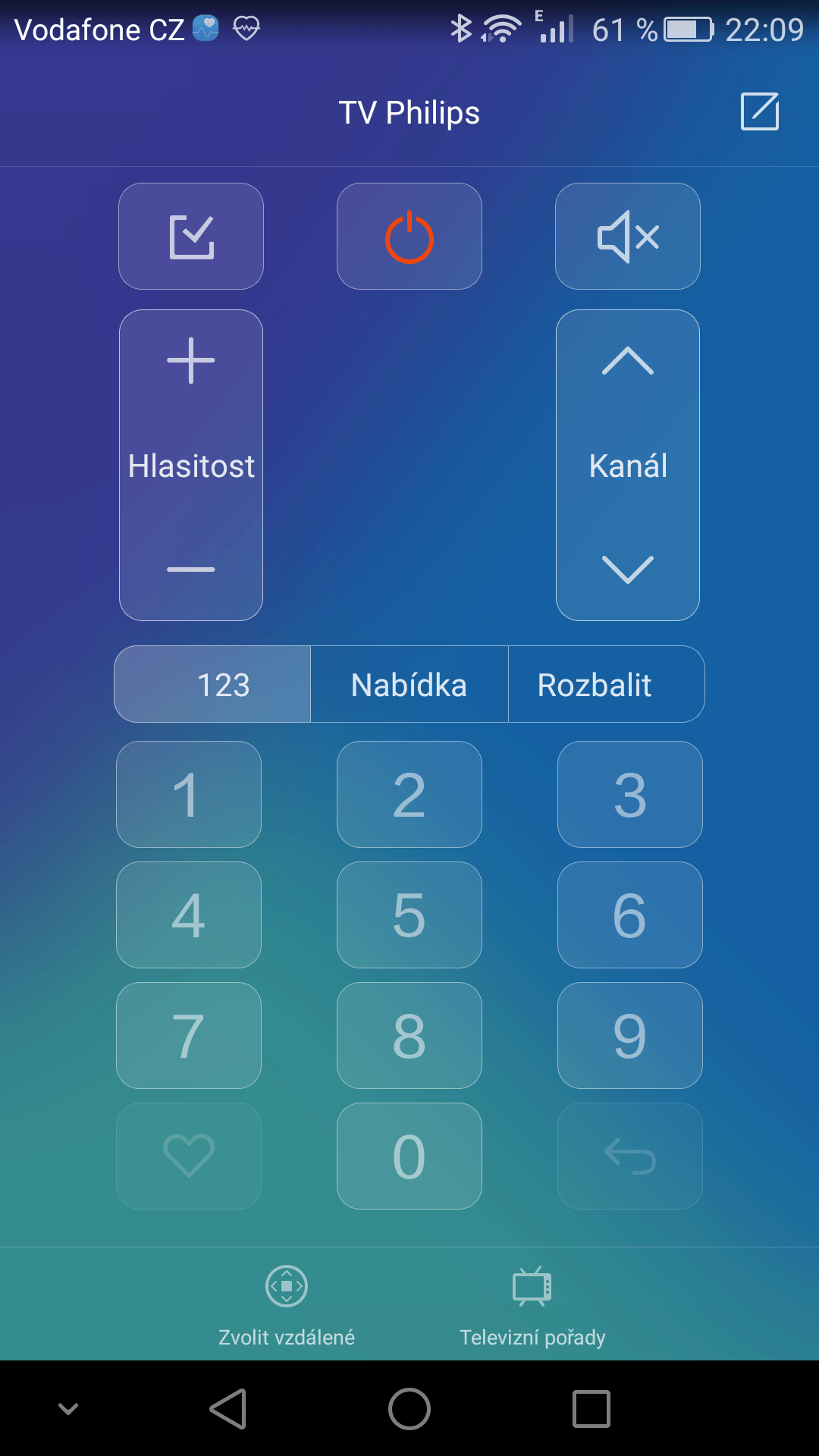
Task: Enter digit 1 on the keypad
Action: click(189, 795)
